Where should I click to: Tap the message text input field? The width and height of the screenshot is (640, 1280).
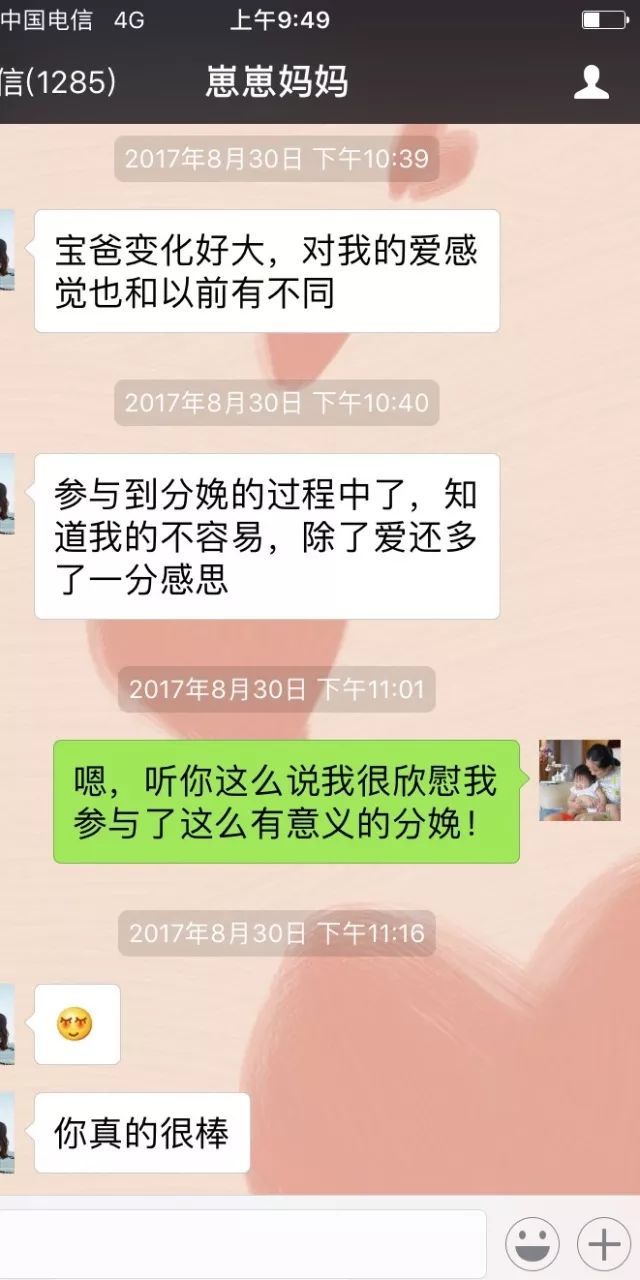tap(240, 1243)
